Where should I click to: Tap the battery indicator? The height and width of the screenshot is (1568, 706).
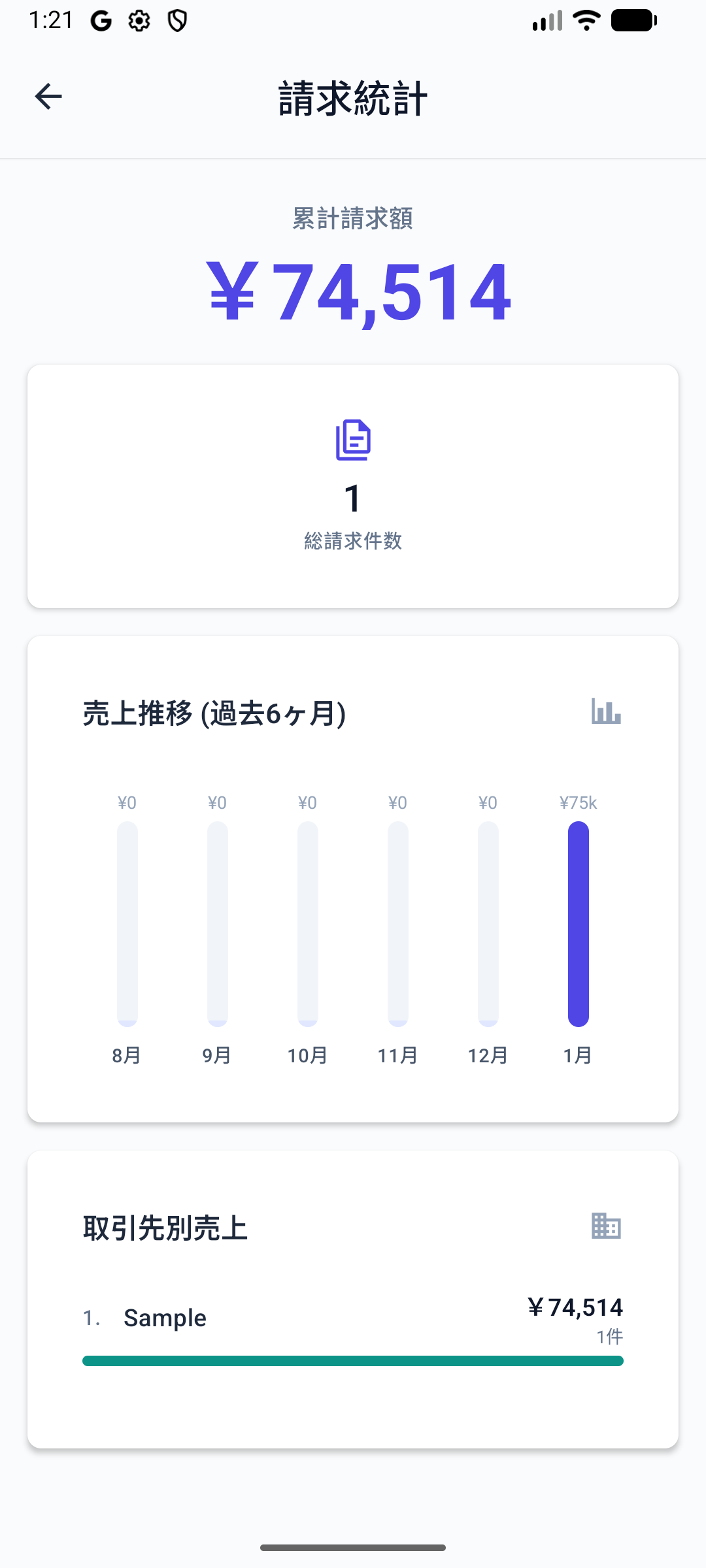pyautogui.click(x=633, y=20)
